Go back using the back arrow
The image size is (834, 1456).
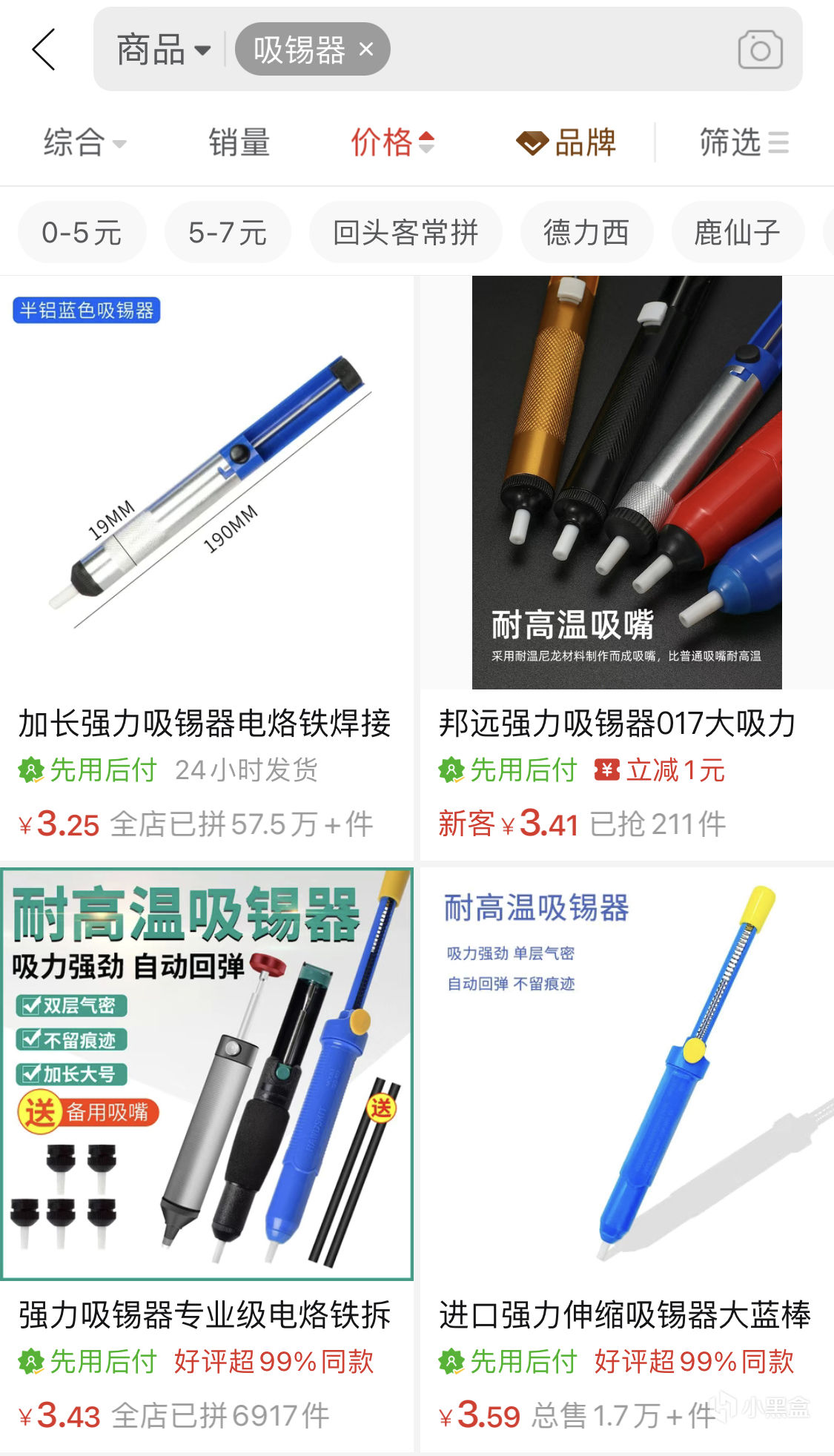(x=44, y=50)
